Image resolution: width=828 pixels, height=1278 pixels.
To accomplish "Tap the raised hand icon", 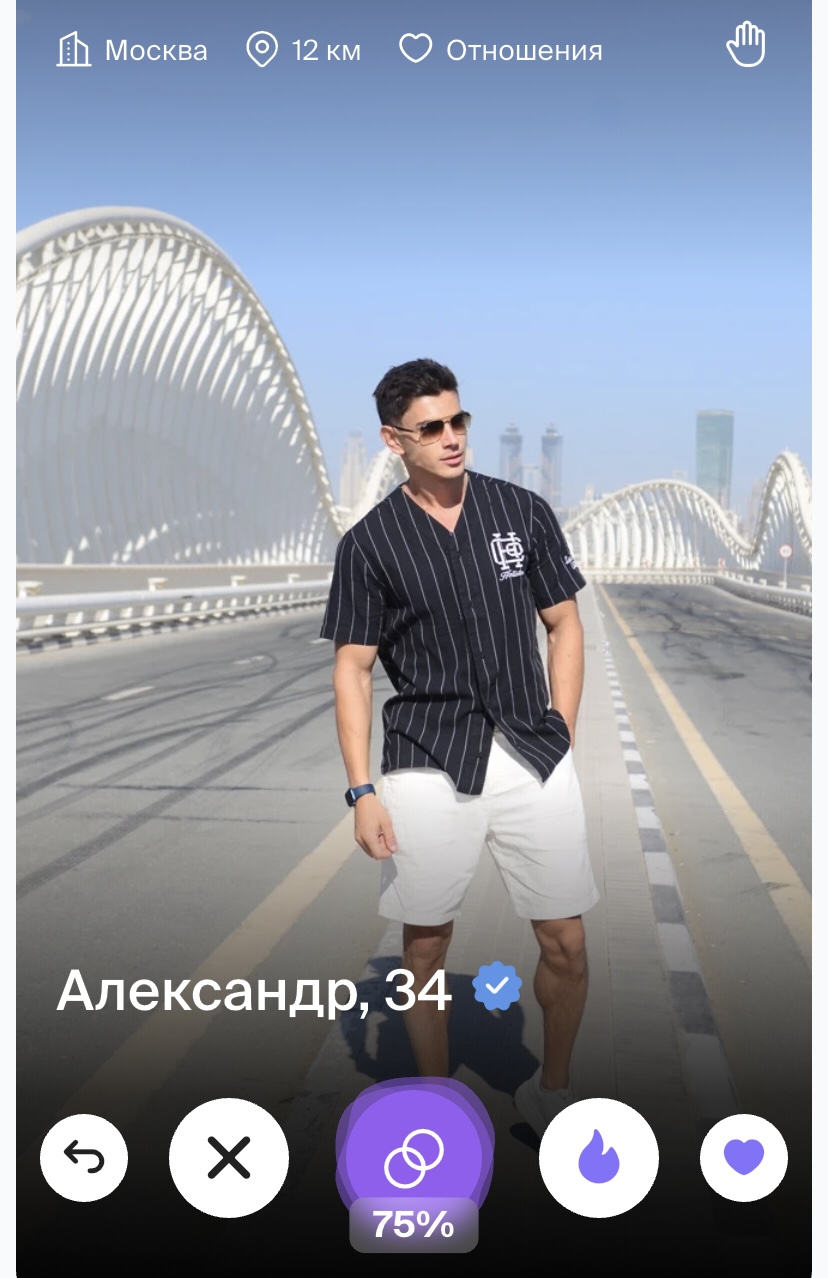I will point(746,46).
